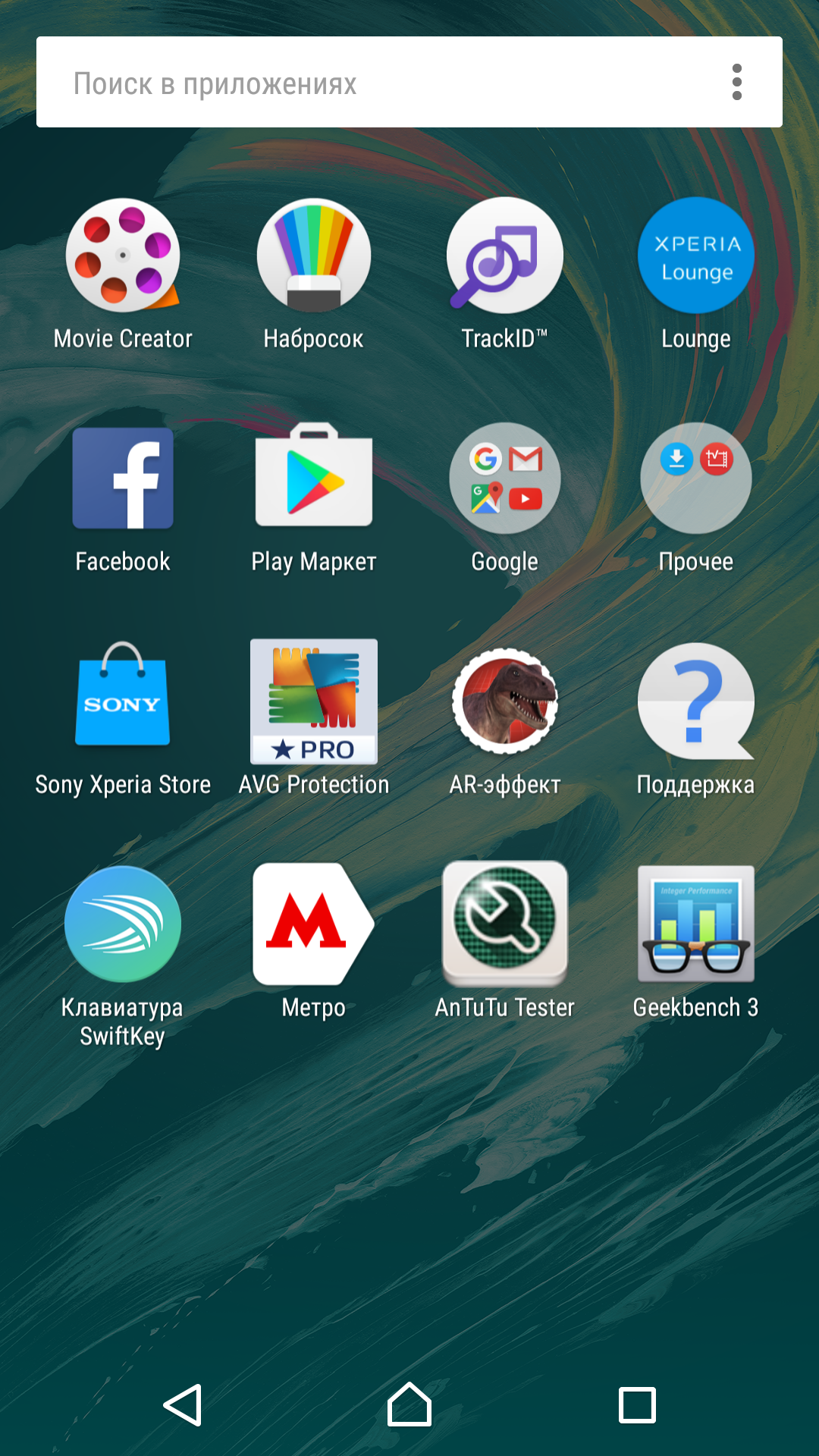Expand the Google apps folder

(x=505, y=479)
